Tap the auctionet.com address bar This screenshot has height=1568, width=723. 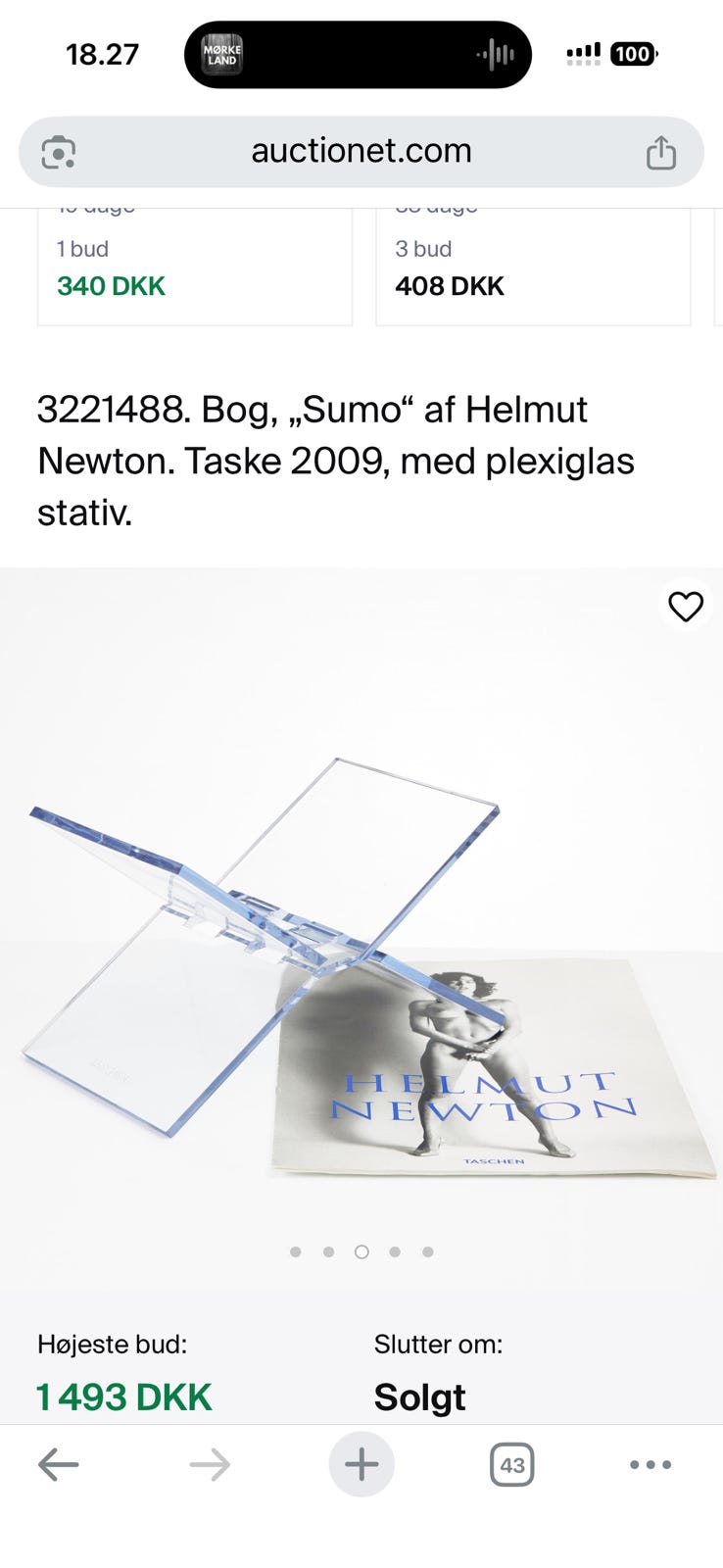[361, 152]
